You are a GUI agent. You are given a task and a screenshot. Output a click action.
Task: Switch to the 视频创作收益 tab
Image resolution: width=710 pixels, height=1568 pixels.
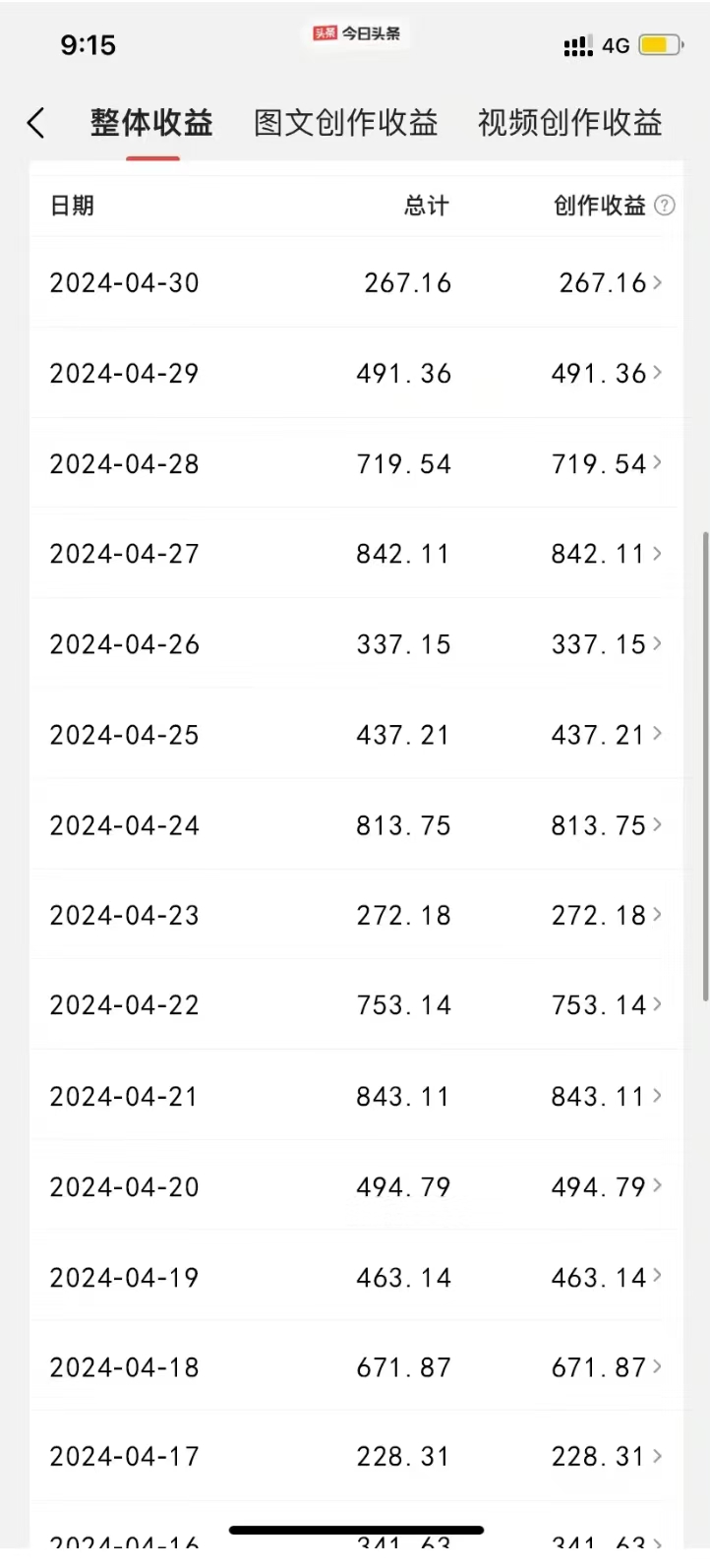pyautogui.click(x=569, y=123)
